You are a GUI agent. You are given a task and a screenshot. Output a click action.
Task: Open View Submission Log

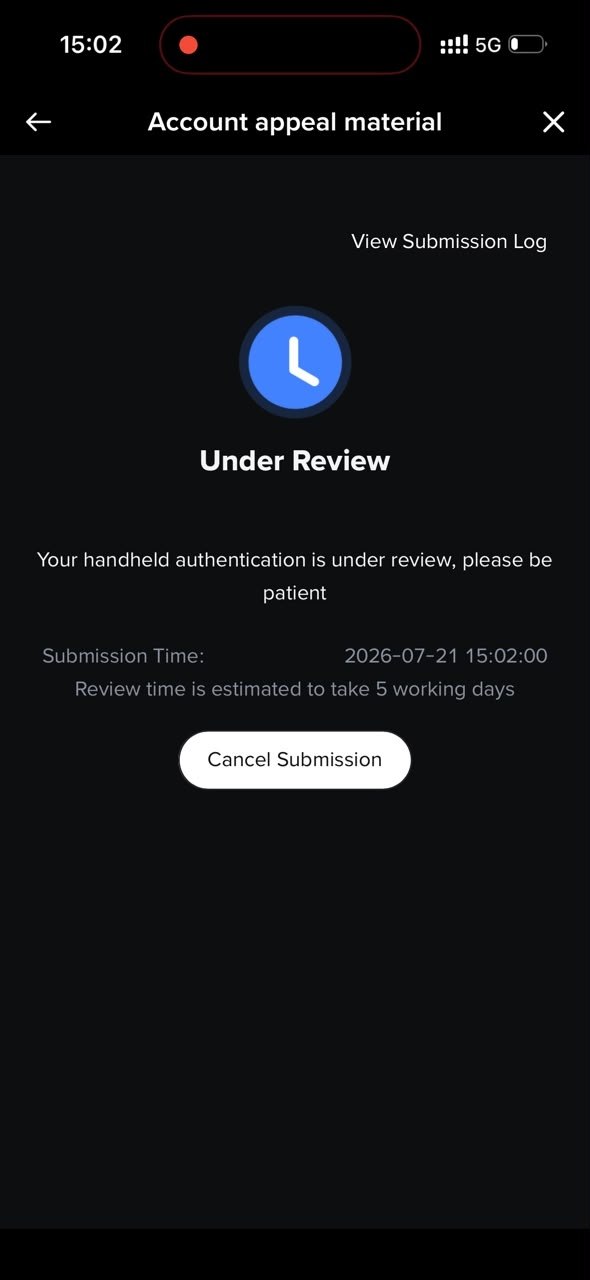pyautogui.click(x=449, y=241)
